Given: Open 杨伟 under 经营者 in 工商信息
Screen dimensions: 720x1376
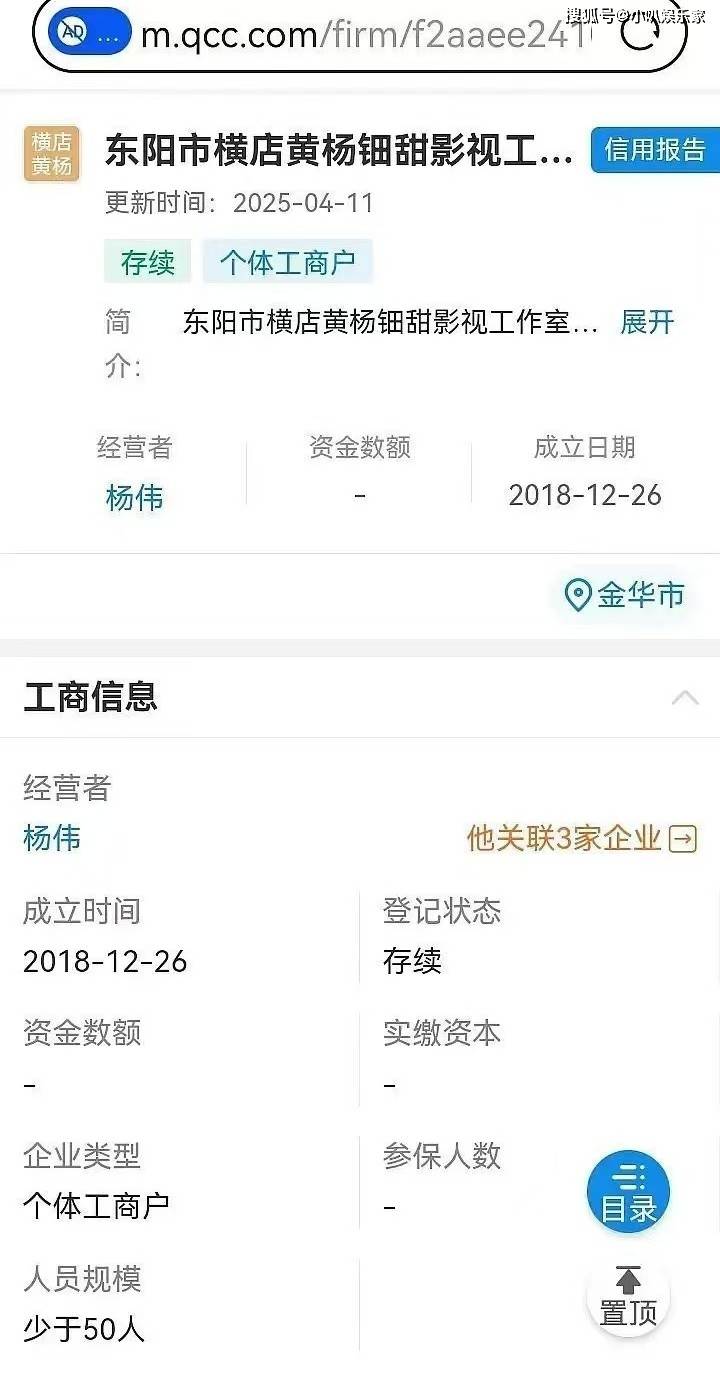Looking at the screenshot, I should click(x=52, y=838).
